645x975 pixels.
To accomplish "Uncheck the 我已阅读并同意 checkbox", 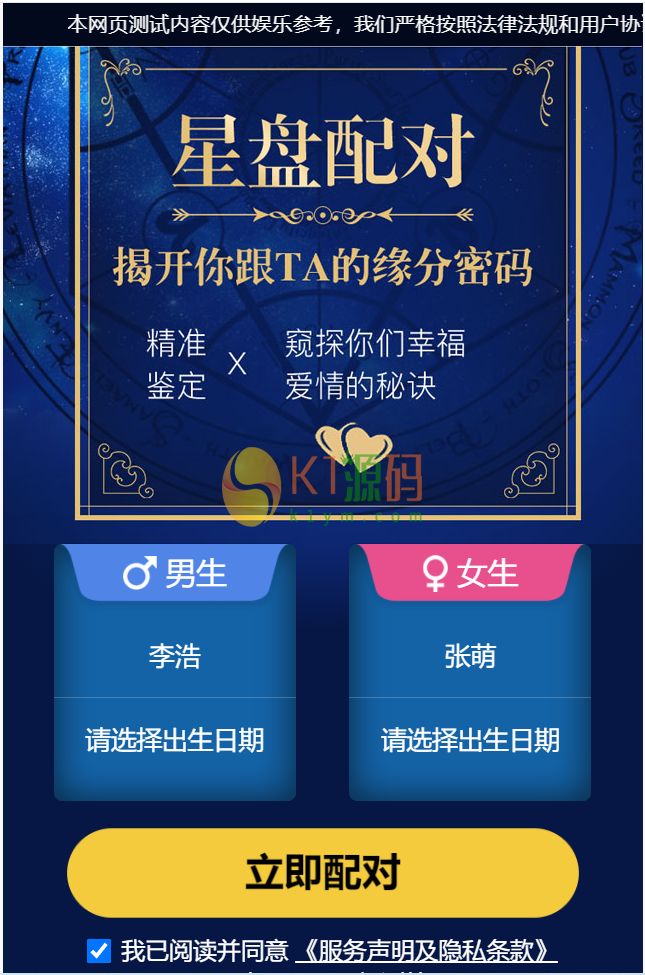I will (x=99, y=951).
